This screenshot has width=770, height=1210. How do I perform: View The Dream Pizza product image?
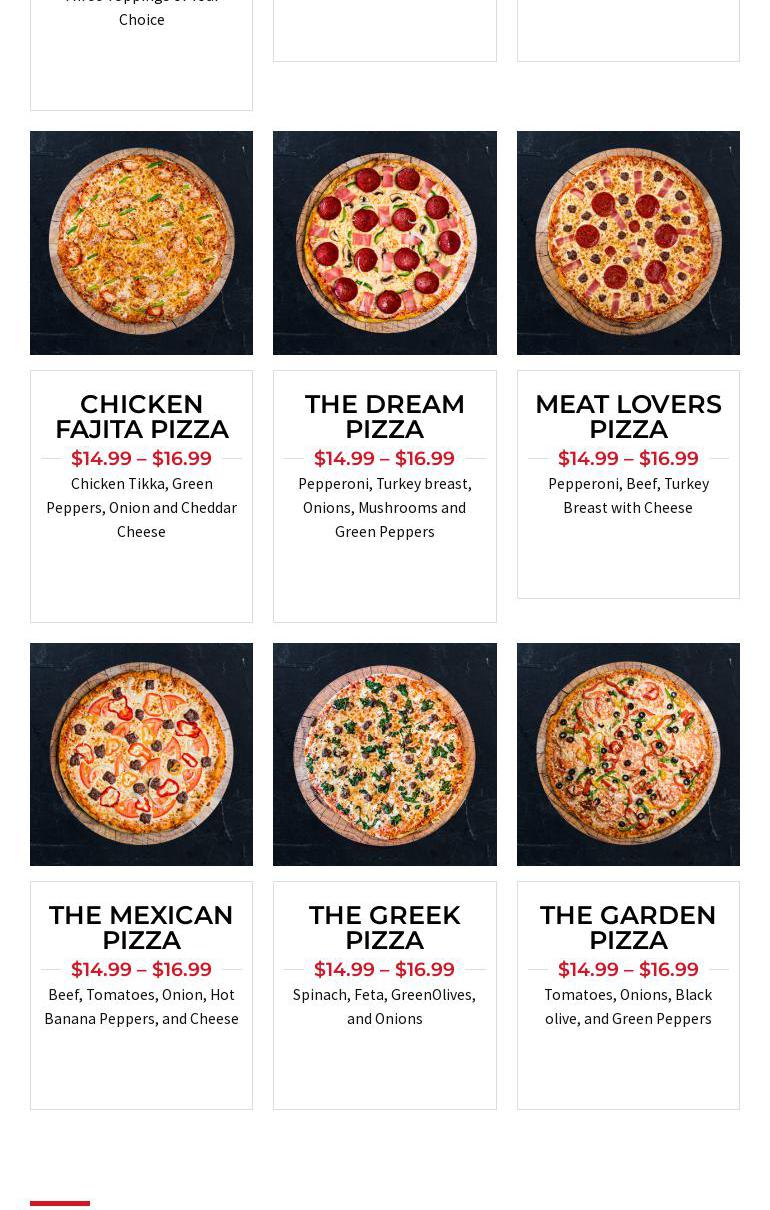[x=384, y=243]
